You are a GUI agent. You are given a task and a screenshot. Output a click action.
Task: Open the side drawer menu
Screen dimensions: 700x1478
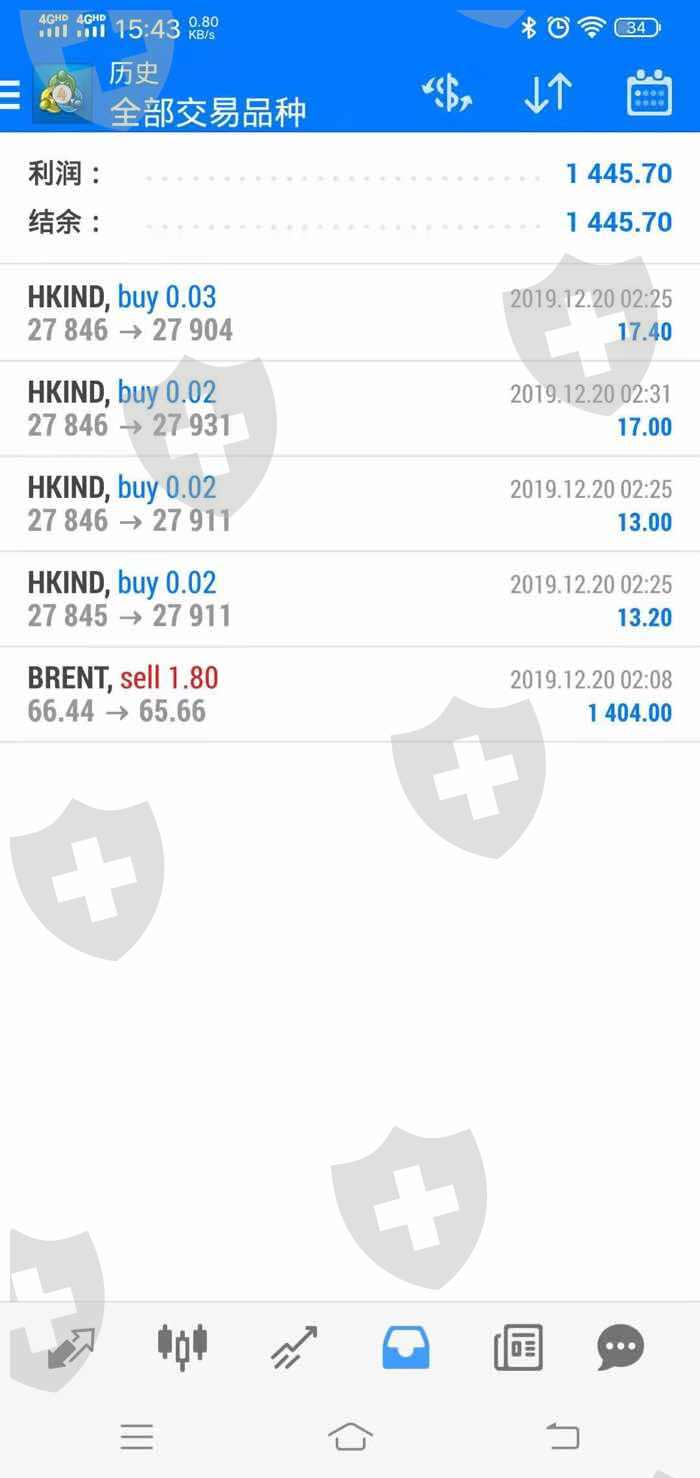pyautogui.click(x=10, y=94)
